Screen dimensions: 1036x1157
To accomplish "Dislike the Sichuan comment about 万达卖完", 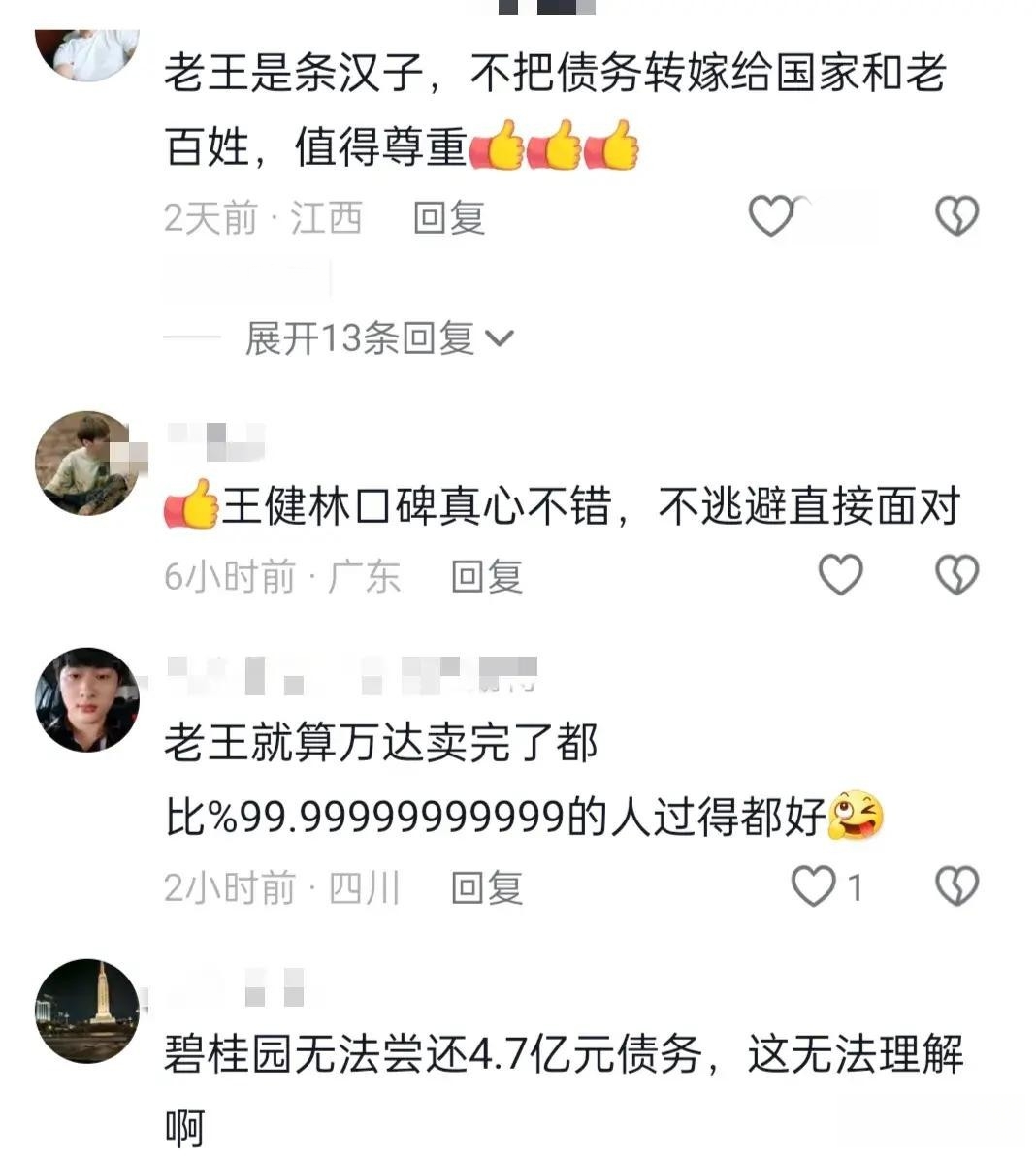I will coord(956,886).
